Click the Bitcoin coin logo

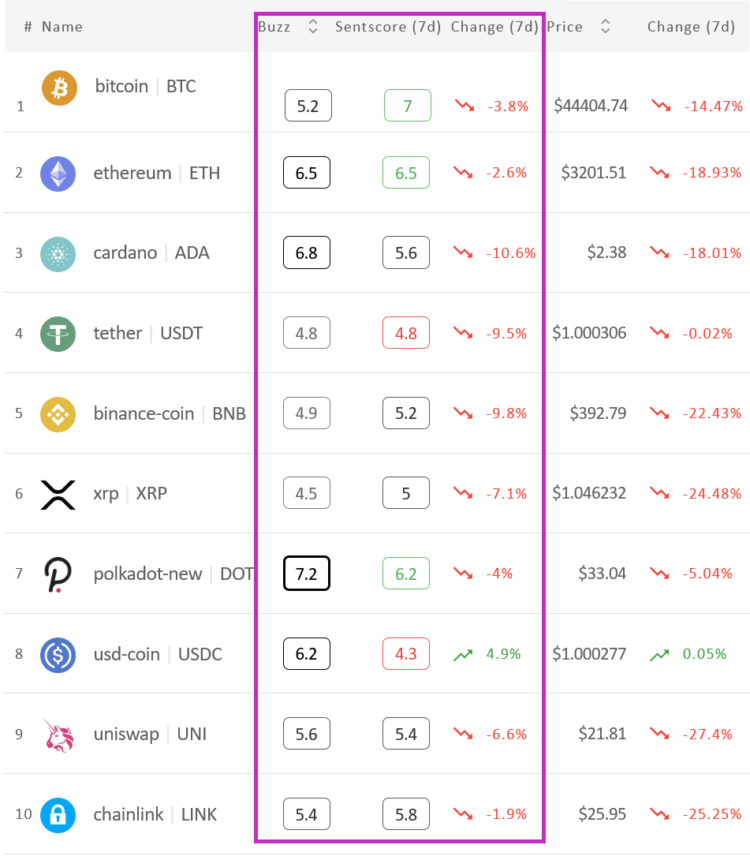[57, 88]
